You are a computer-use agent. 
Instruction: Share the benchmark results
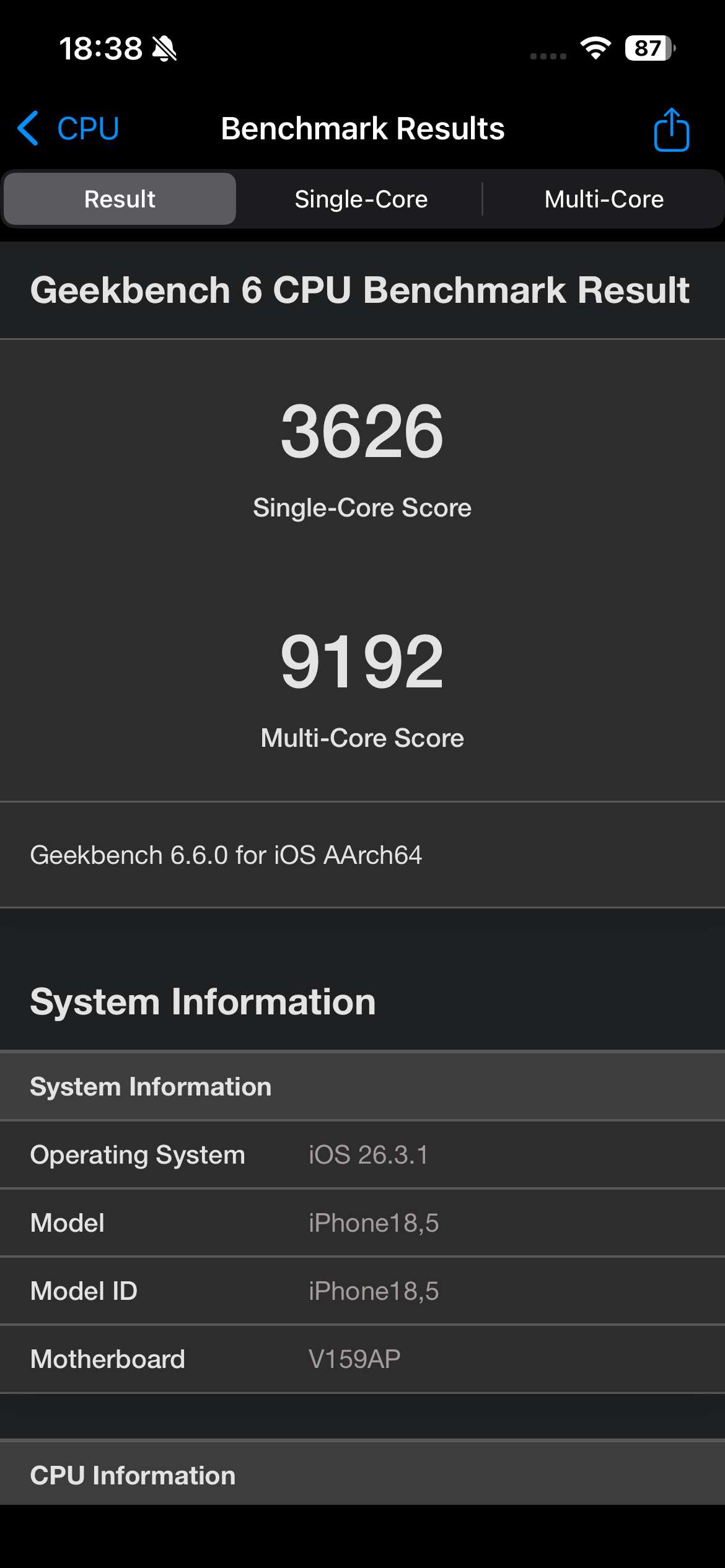[671, 130]
